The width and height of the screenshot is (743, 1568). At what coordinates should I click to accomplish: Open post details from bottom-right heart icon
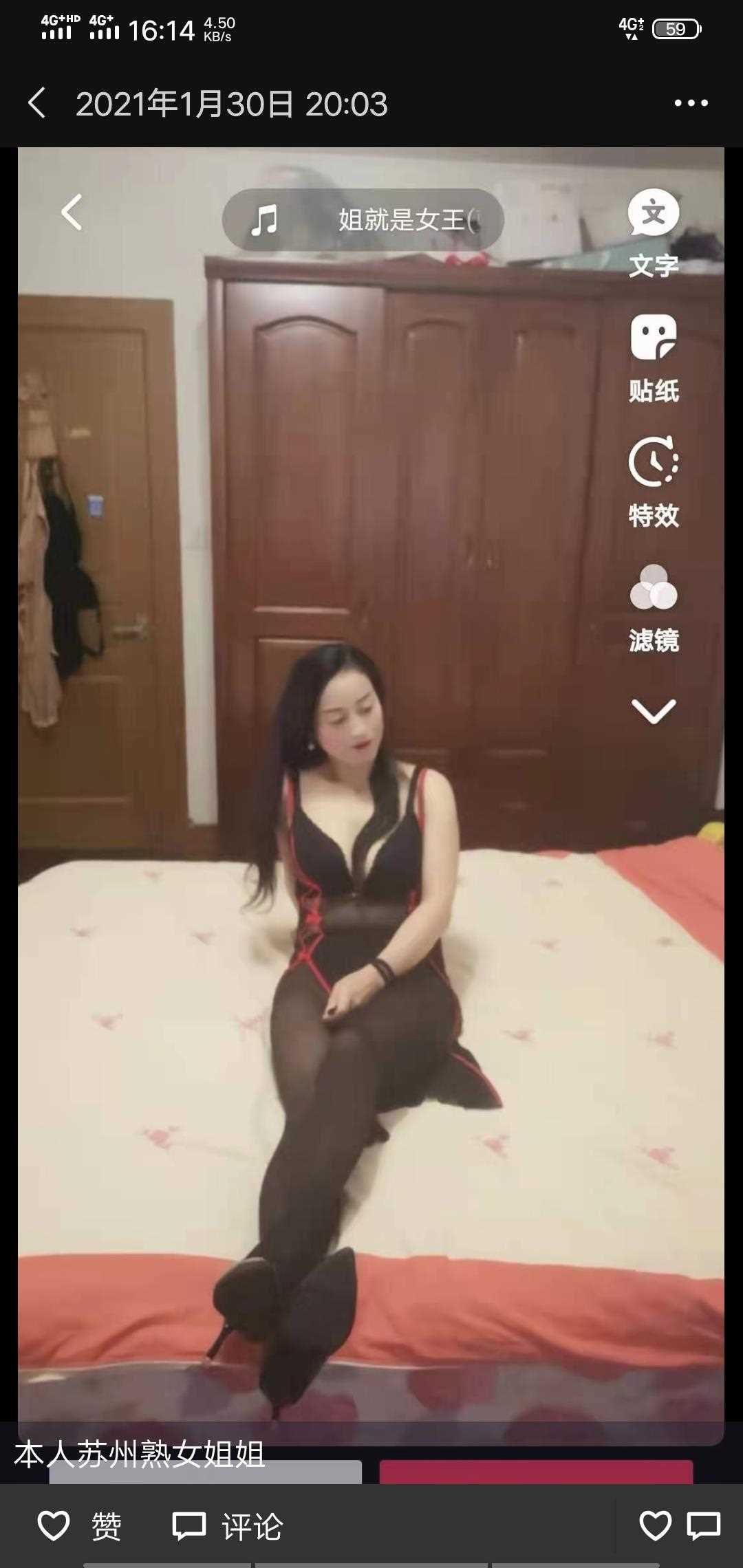(655, 1525)
